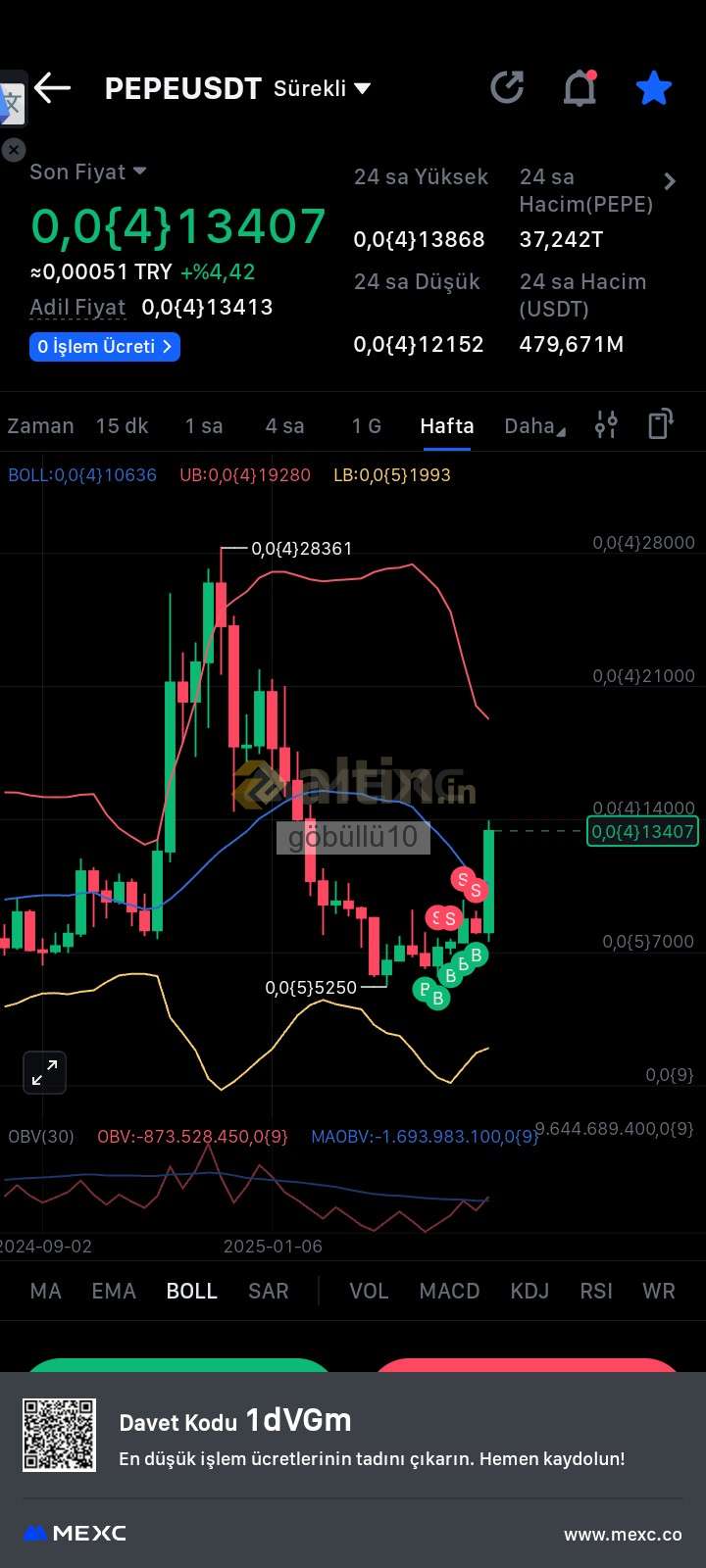Switch chart to 15 dk interval
706x1568 pixels.
122,426
